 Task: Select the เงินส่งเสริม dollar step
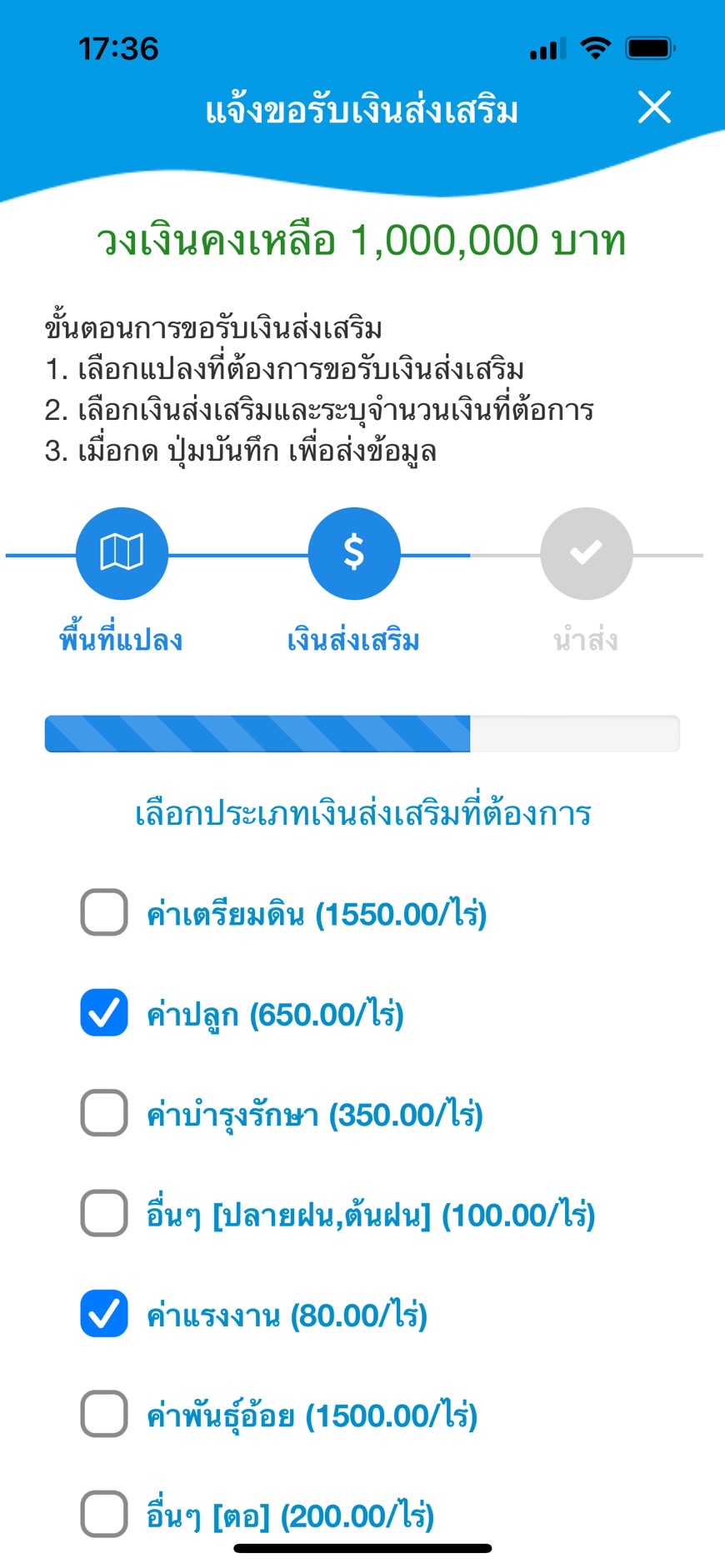(354, 553)
